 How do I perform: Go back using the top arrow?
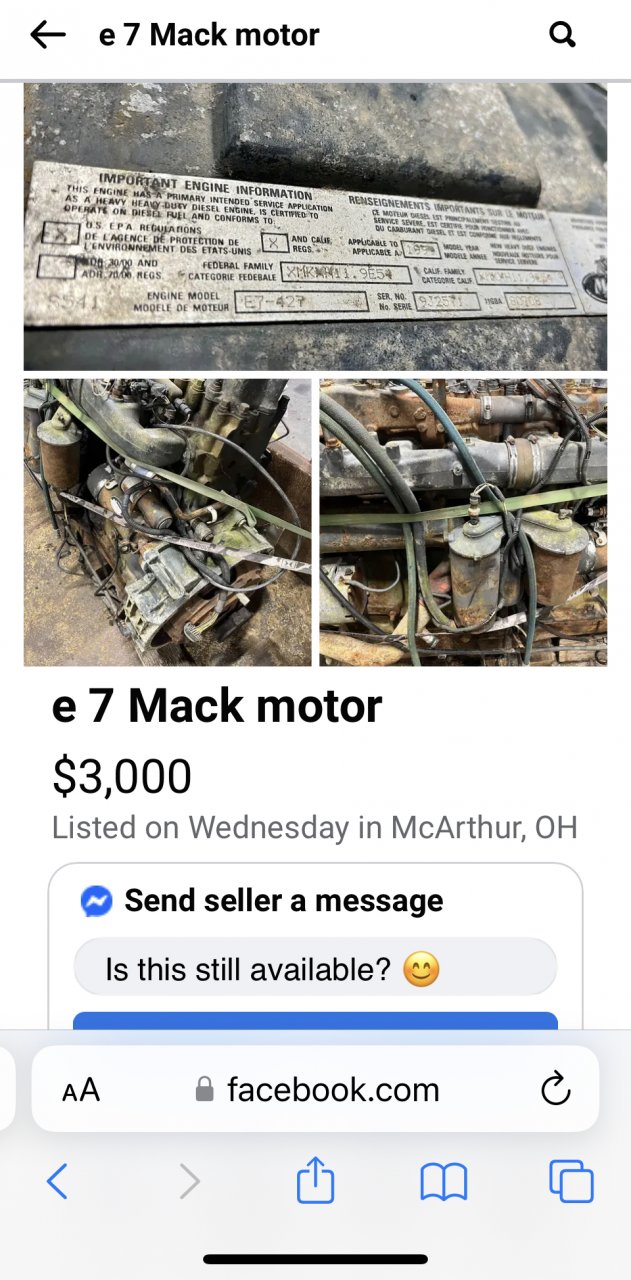(x=47, y=35)
